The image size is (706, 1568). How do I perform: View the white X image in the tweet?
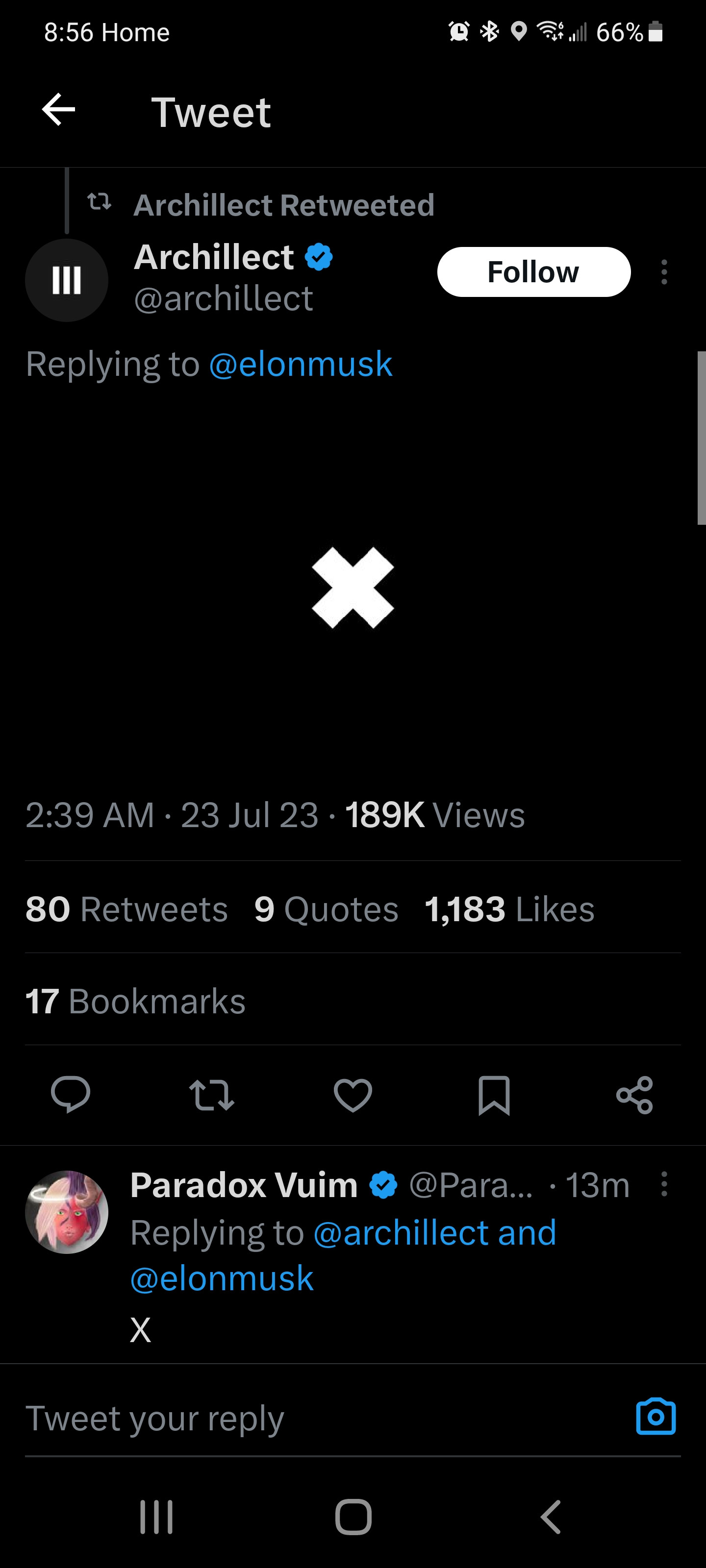(353, 588)
